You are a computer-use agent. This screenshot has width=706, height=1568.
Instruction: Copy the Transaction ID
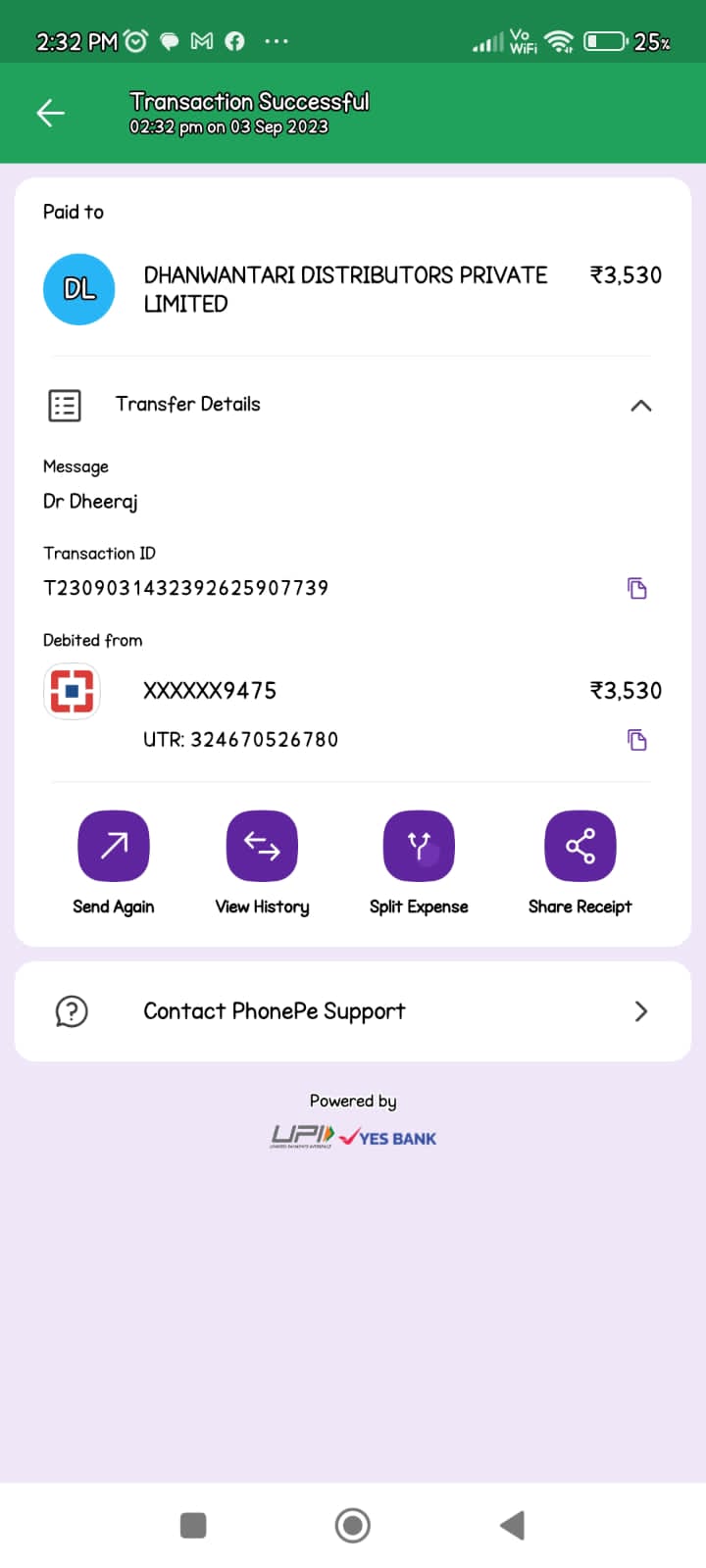click(x=637, y=588)
